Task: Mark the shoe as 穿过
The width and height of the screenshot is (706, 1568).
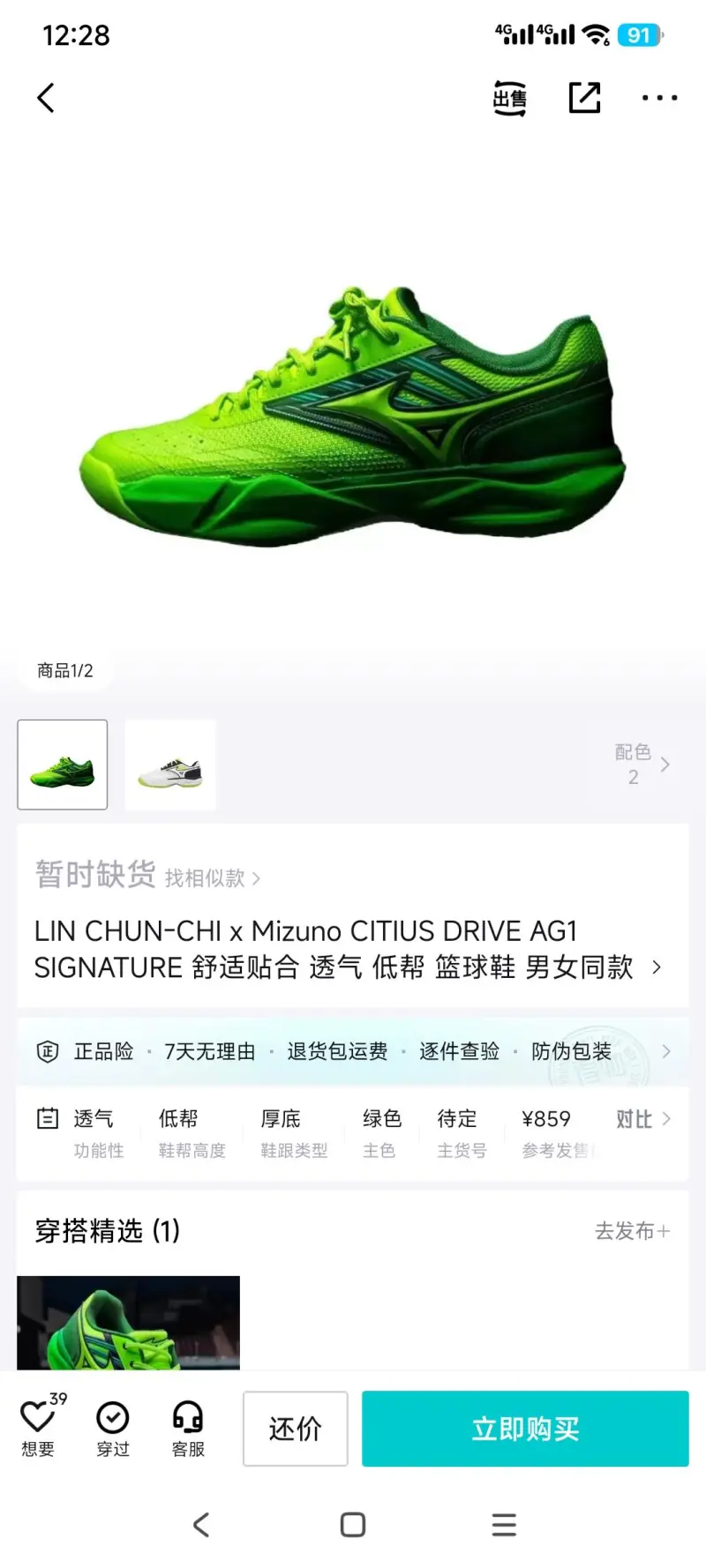Action: [x=113, y=1428]
